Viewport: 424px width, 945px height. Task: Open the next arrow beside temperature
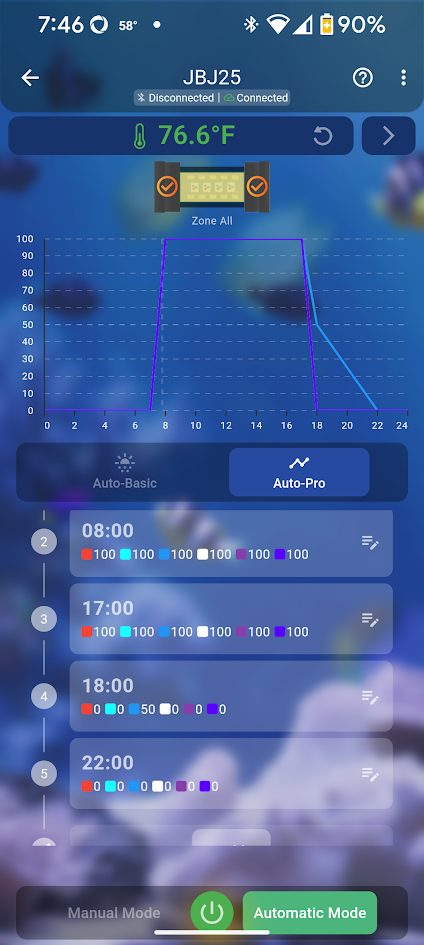[x=388, y=136]
